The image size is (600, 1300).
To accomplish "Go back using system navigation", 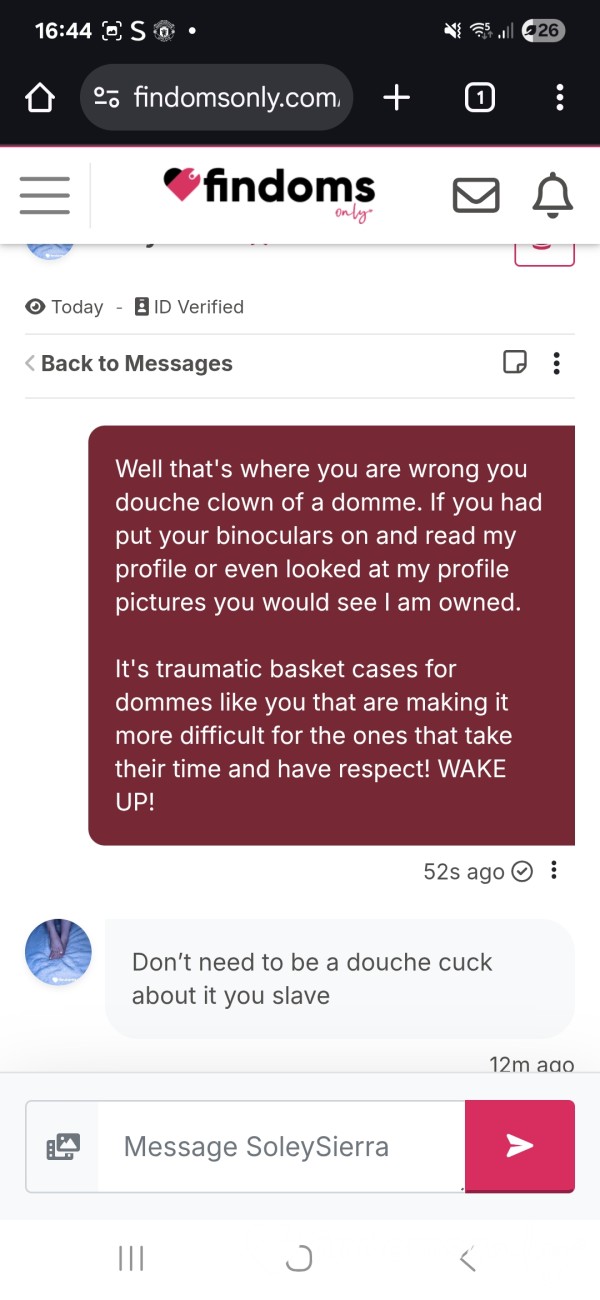I will click(467, 1260).
